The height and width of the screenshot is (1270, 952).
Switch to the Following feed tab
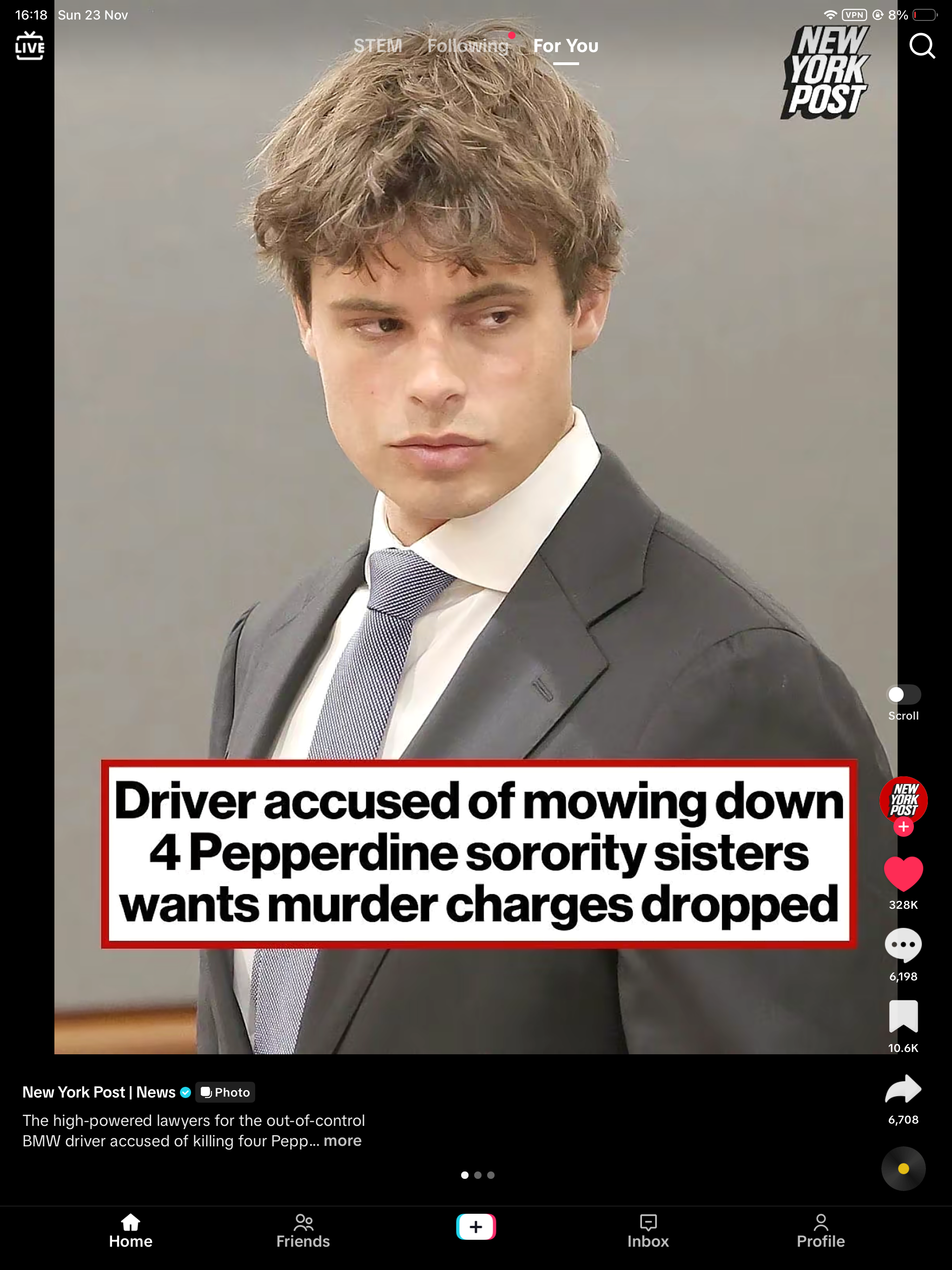point(467,46)
